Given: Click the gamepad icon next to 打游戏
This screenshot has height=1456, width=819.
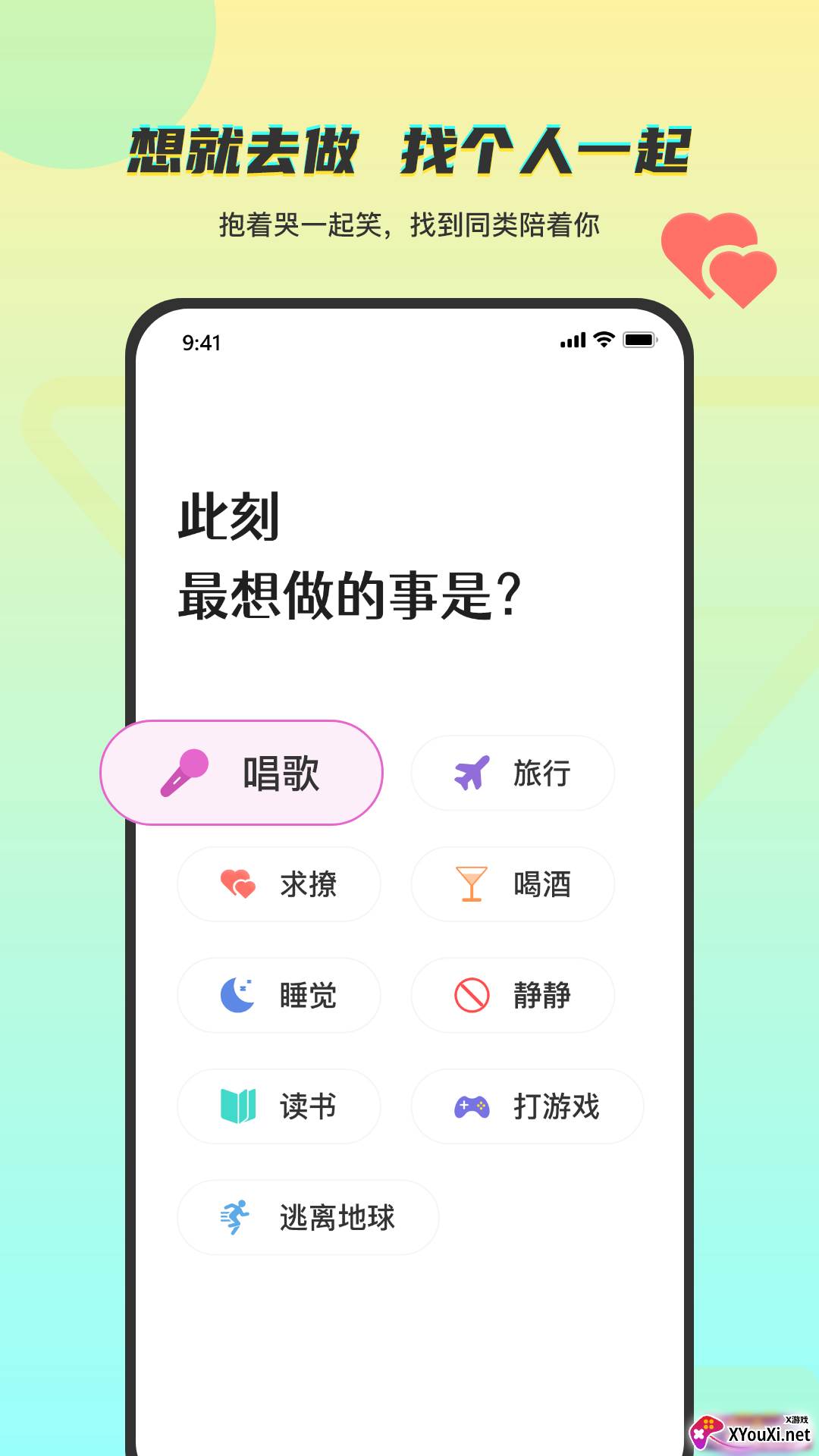Looking at the screenshot, I should [472, 1106].
